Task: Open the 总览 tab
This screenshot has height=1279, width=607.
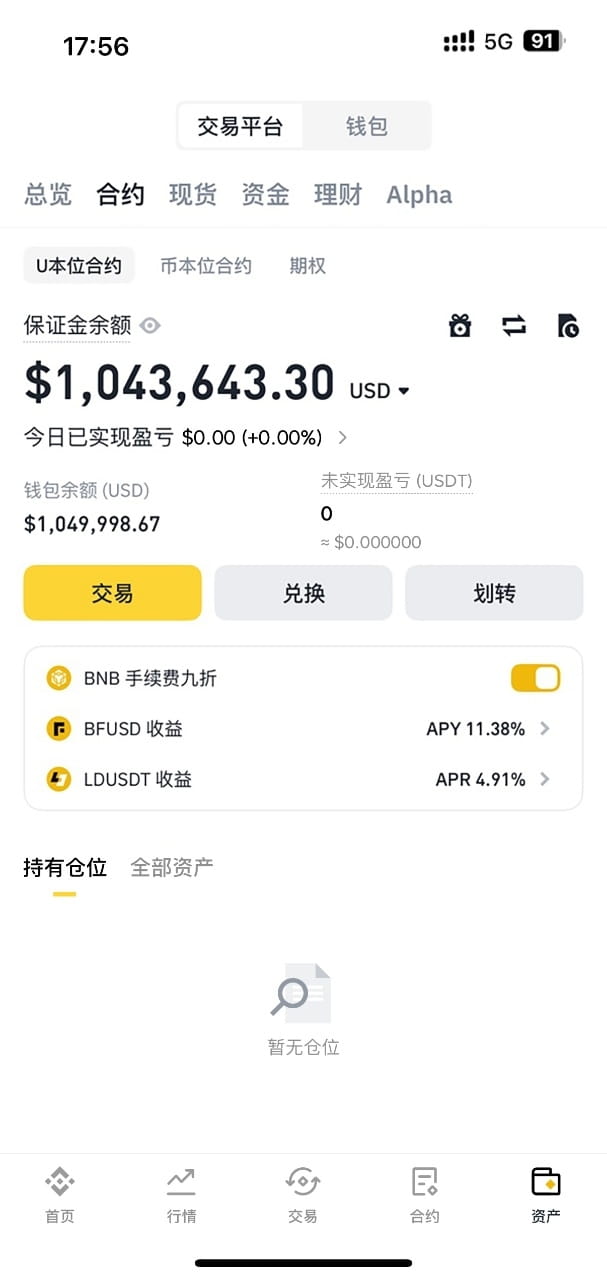Action: pyautogui.click(x=48, y=194)
